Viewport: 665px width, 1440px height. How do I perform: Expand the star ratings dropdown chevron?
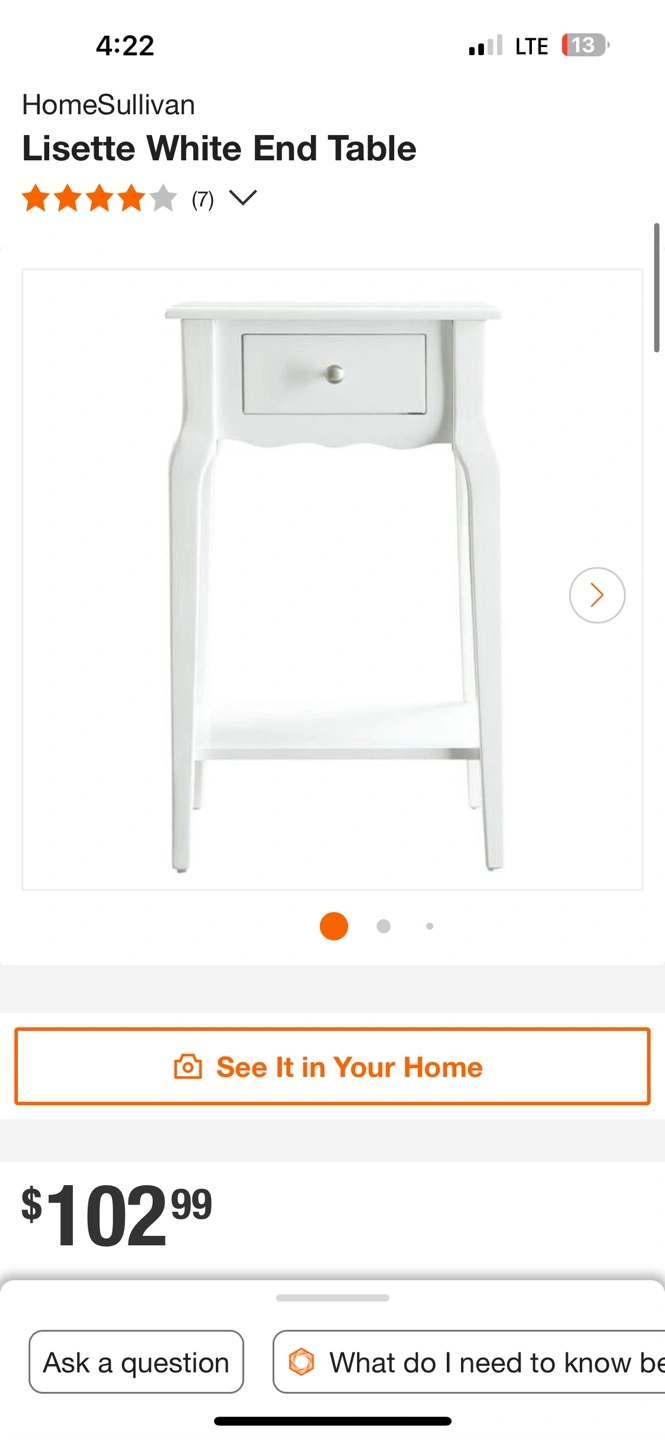click(242, 198)
